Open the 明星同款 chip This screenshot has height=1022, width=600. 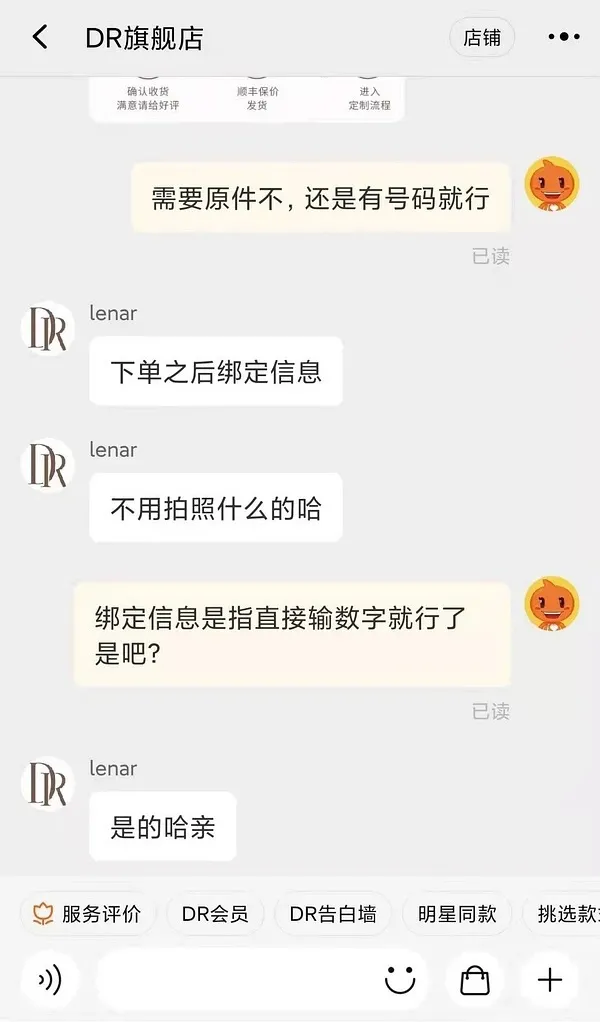(457, 913)
